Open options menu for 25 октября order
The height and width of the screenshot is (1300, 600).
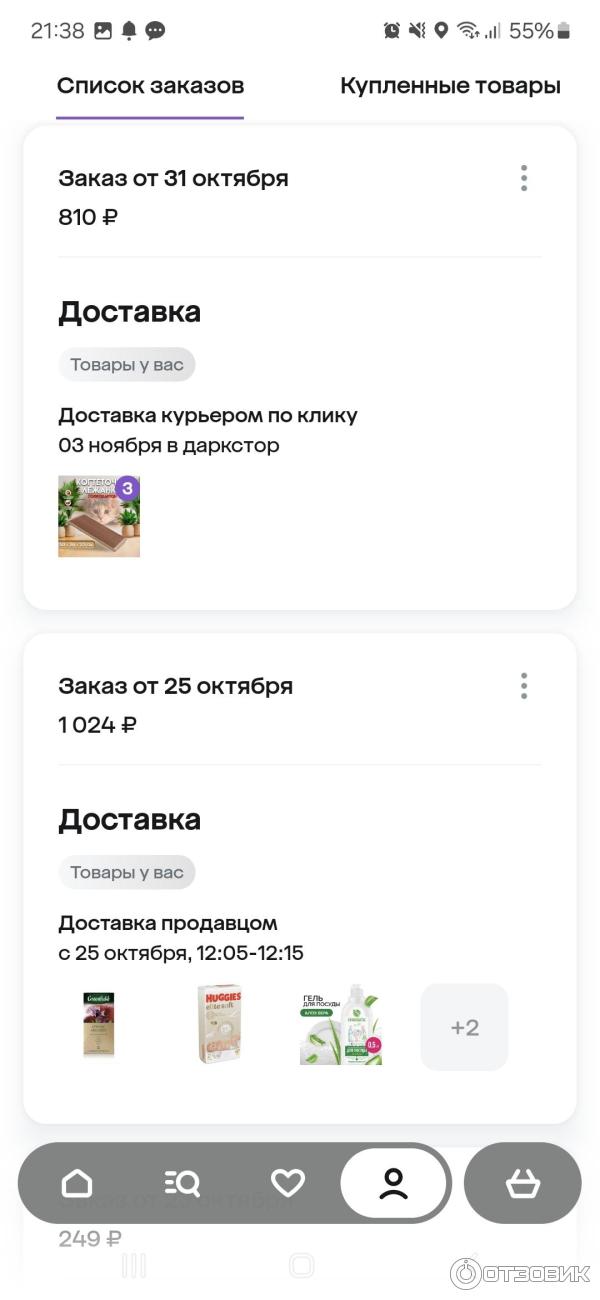click(x=523, y=686)
